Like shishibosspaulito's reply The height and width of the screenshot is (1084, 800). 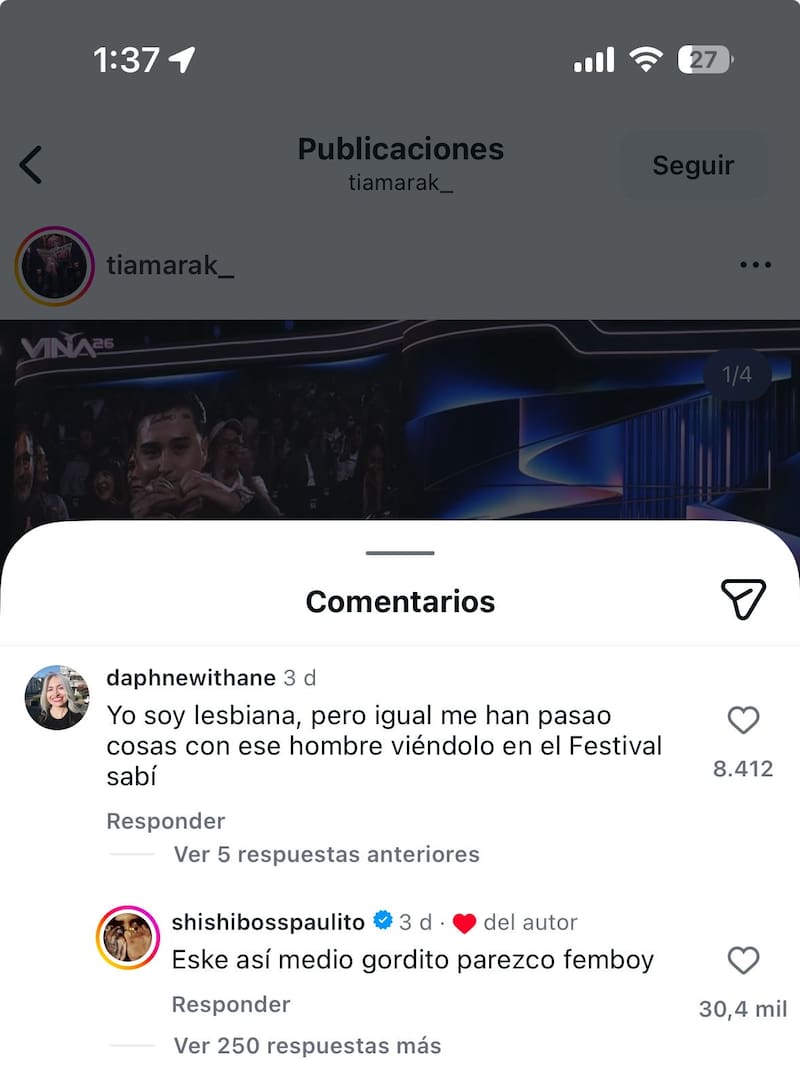[x=743, y=961]
